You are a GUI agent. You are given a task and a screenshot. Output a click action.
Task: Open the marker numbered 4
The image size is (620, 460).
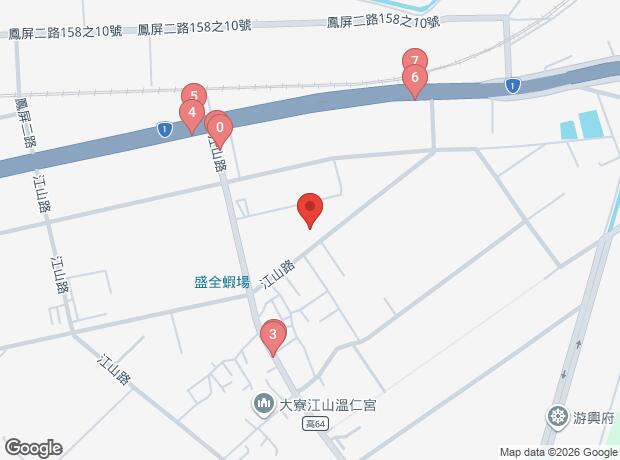[x=192, y=116]
